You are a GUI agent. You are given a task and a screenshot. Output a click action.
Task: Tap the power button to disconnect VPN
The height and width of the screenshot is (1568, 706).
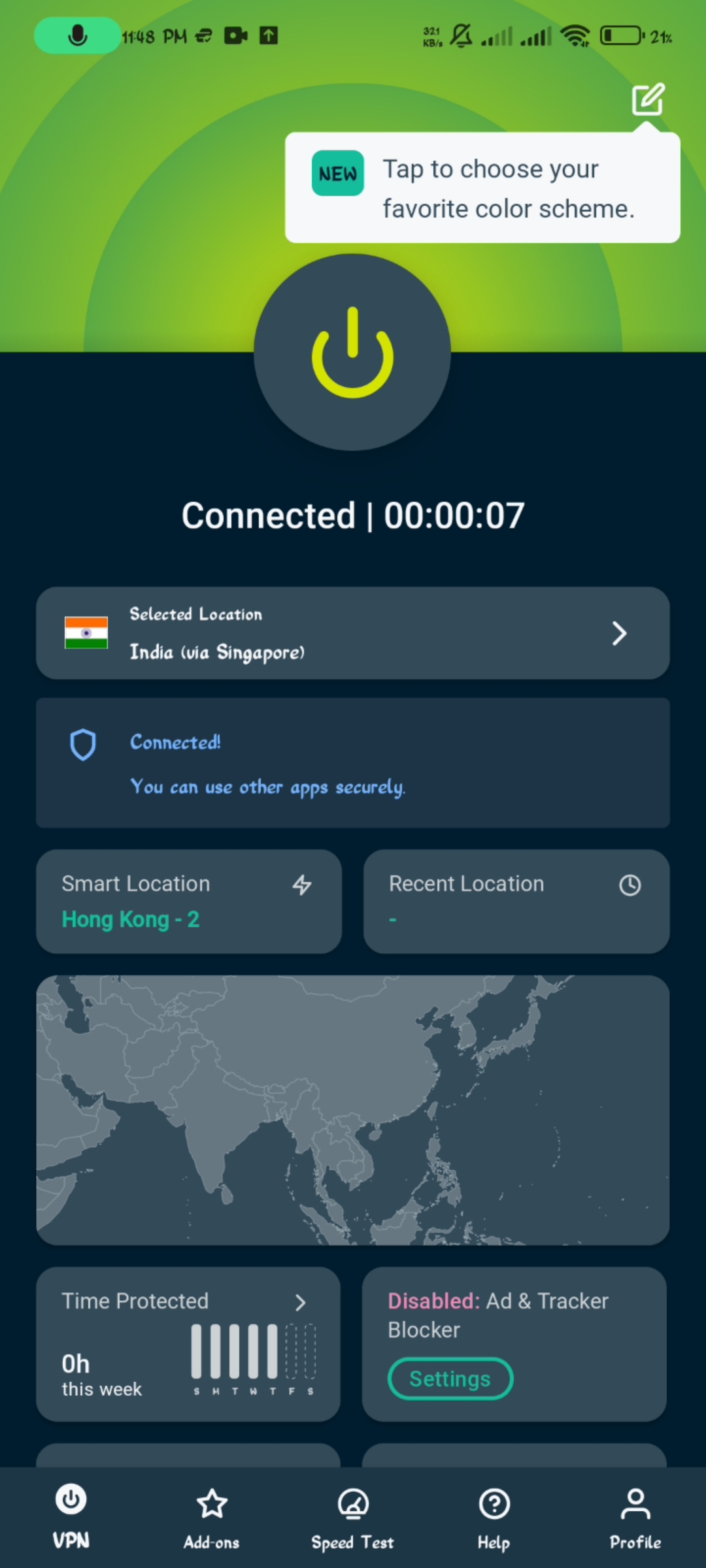352,352
